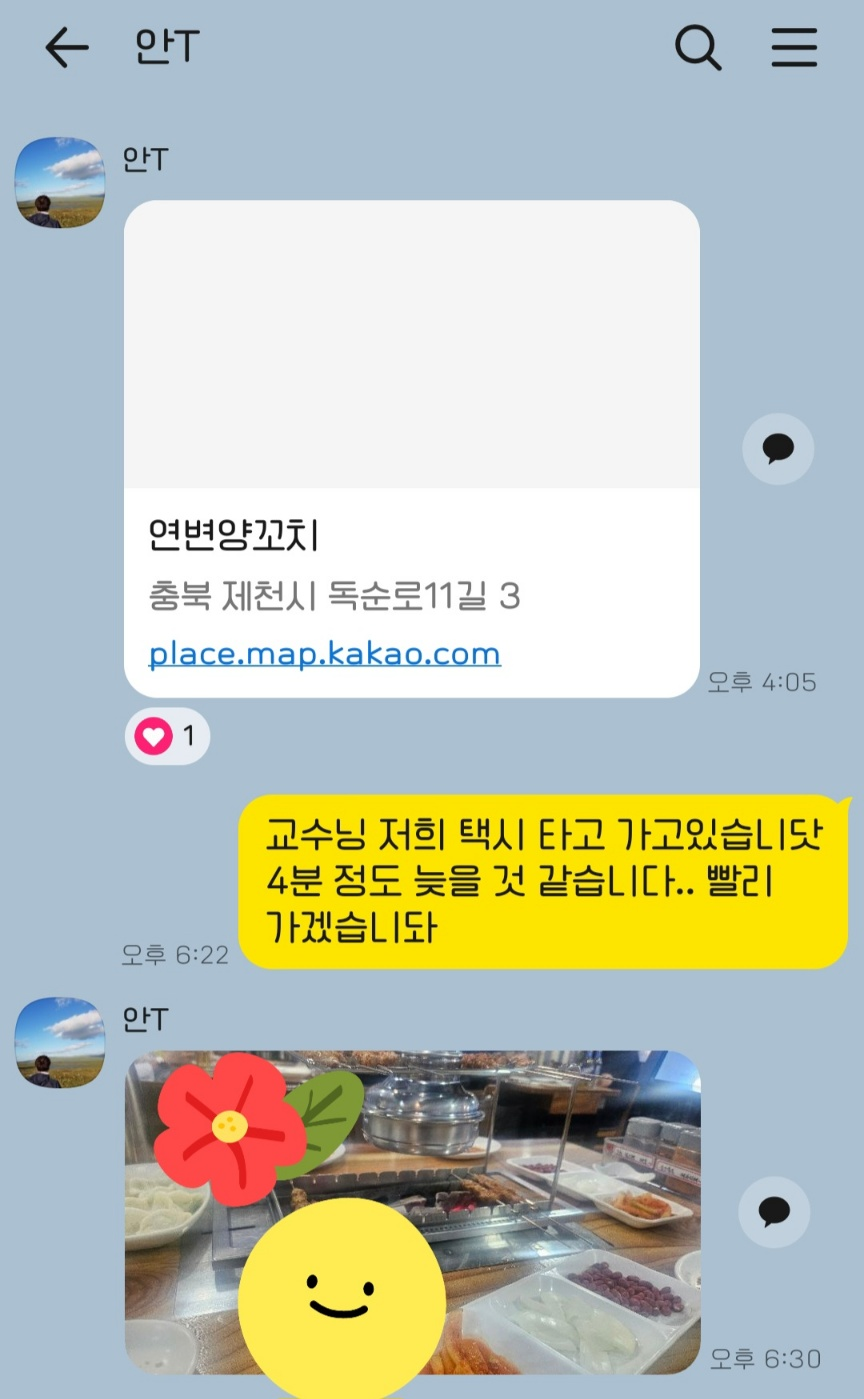
Task: Open the chat hamburger menu
Action: [794, 48]
